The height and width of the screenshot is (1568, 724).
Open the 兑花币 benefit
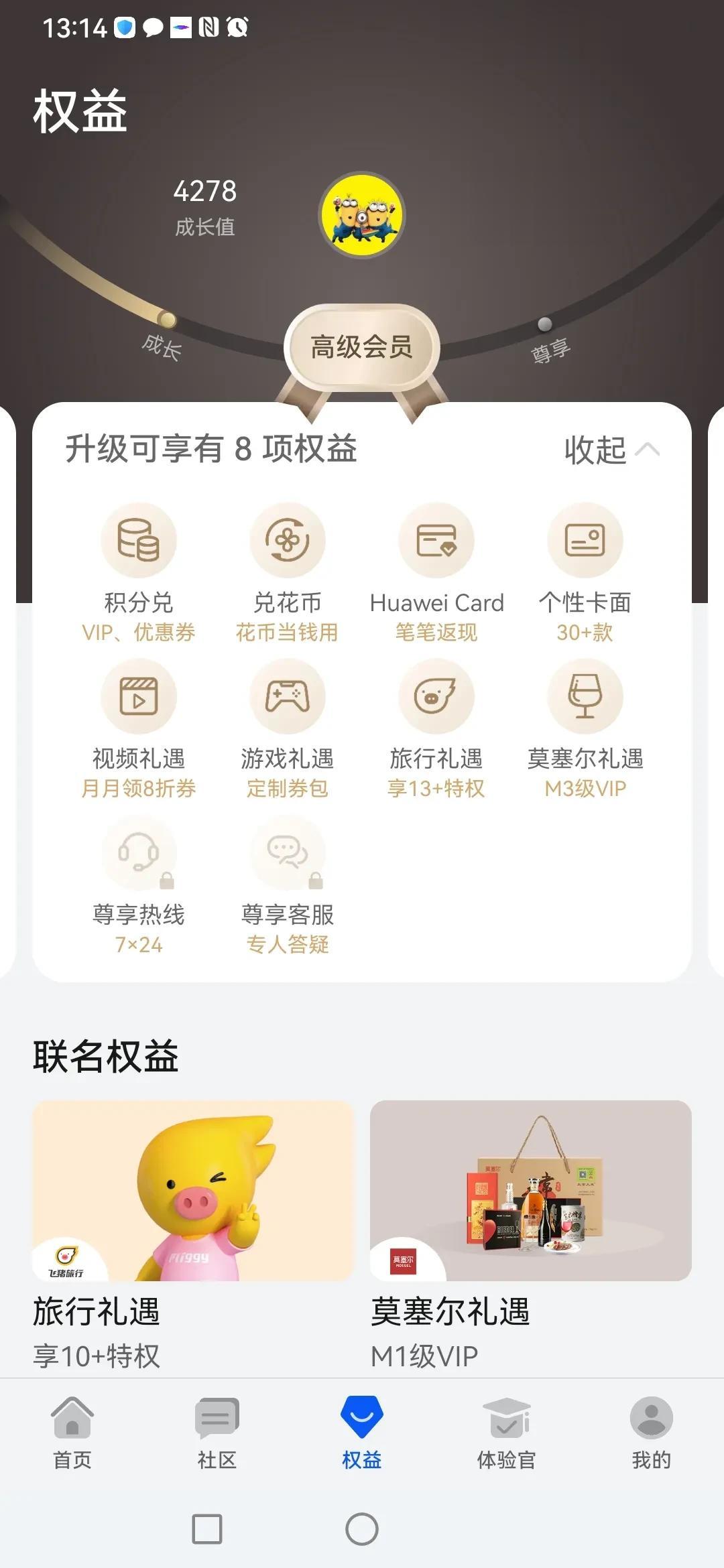point(288,541)
